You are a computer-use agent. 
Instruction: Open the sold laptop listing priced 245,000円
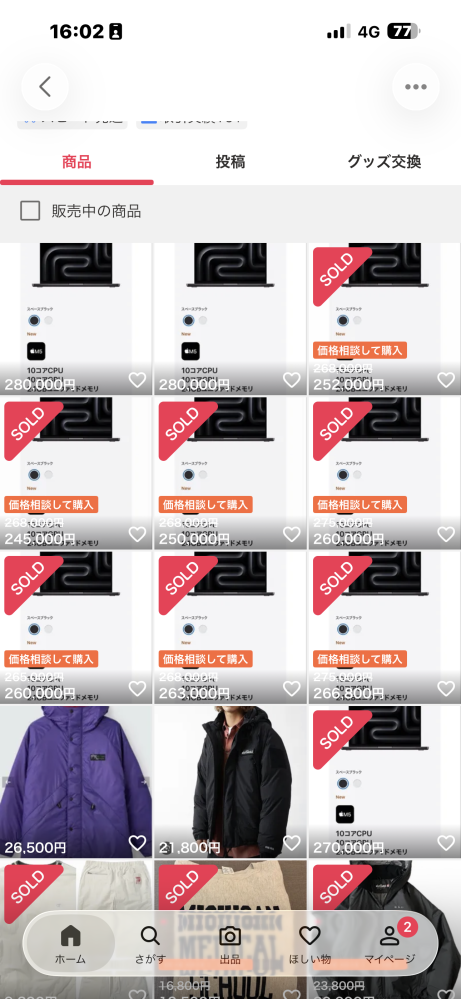pos(76,473)
